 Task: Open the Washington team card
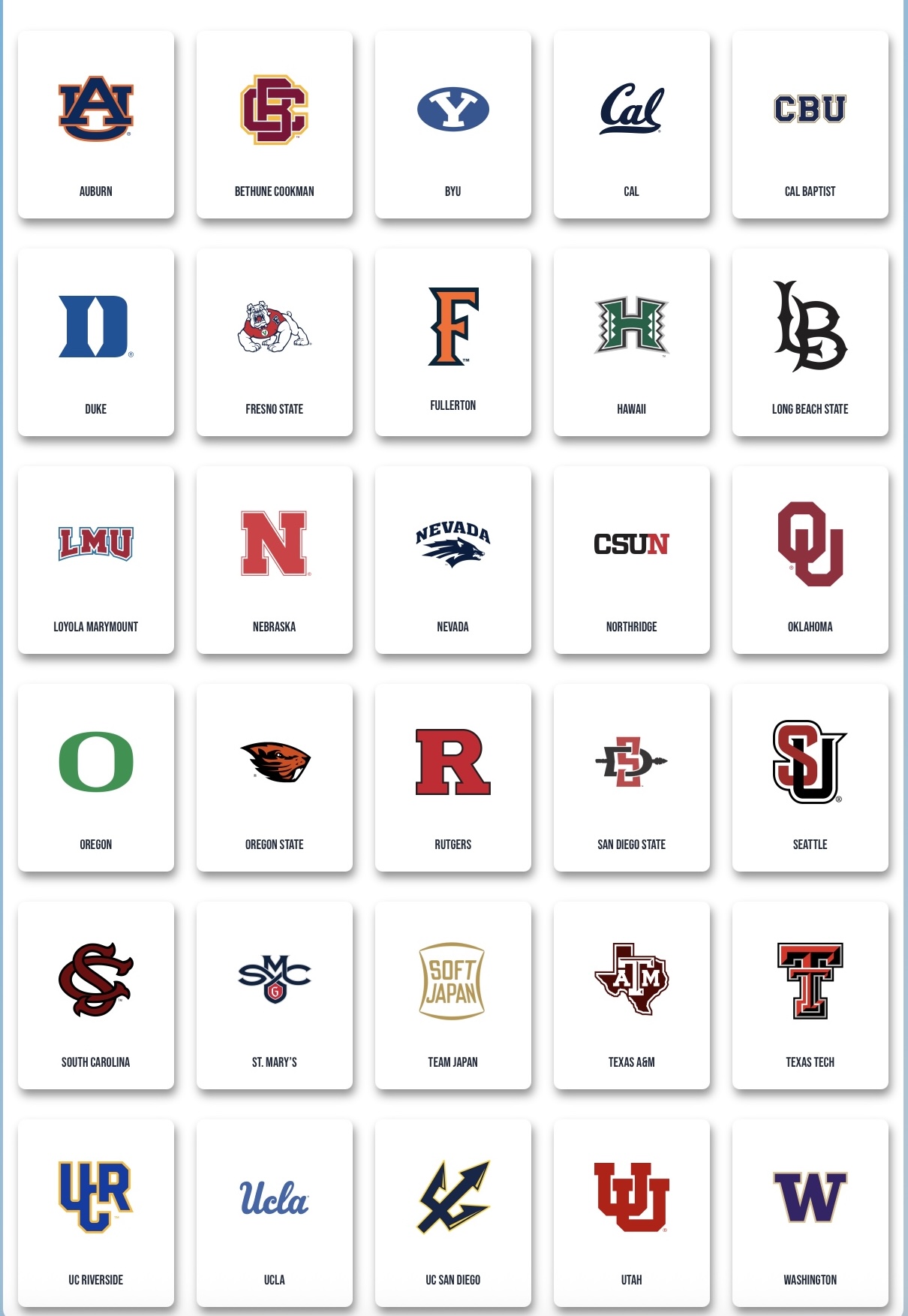[810, 1213]
